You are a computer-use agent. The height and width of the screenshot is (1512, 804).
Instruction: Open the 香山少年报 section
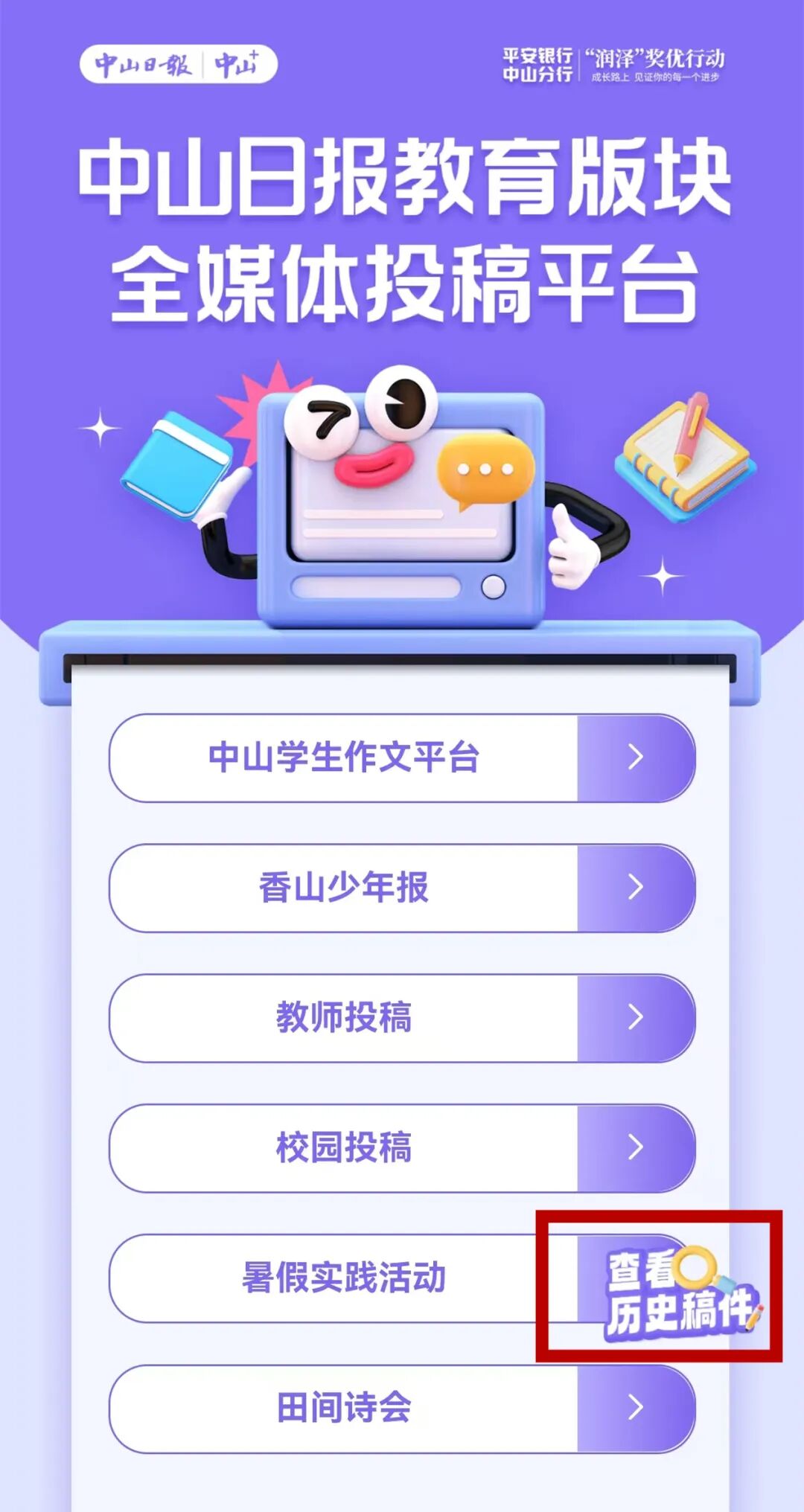[402, 888]
